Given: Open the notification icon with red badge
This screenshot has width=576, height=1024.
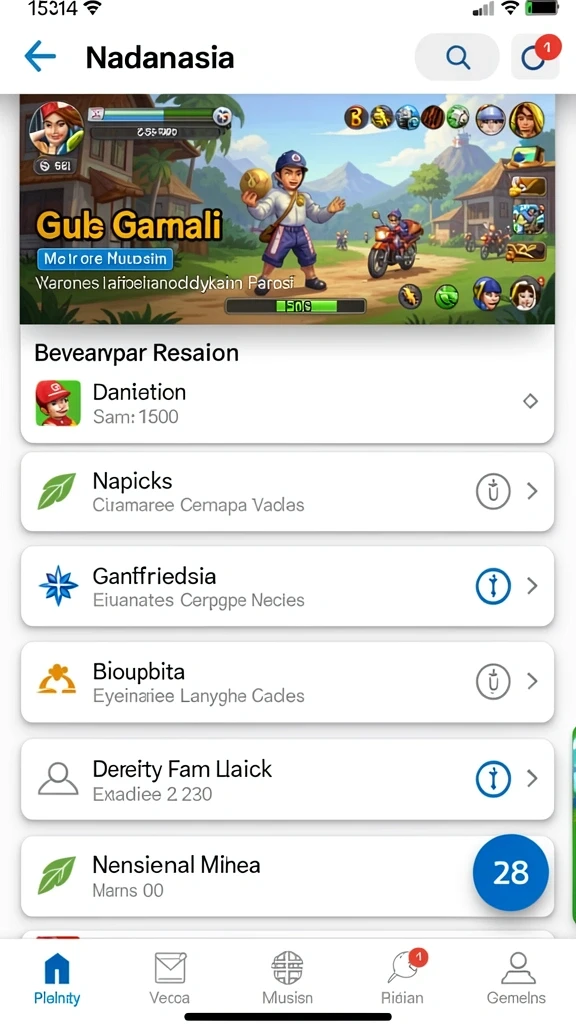Looking at the screenshot, I should (x=536, y=57).
